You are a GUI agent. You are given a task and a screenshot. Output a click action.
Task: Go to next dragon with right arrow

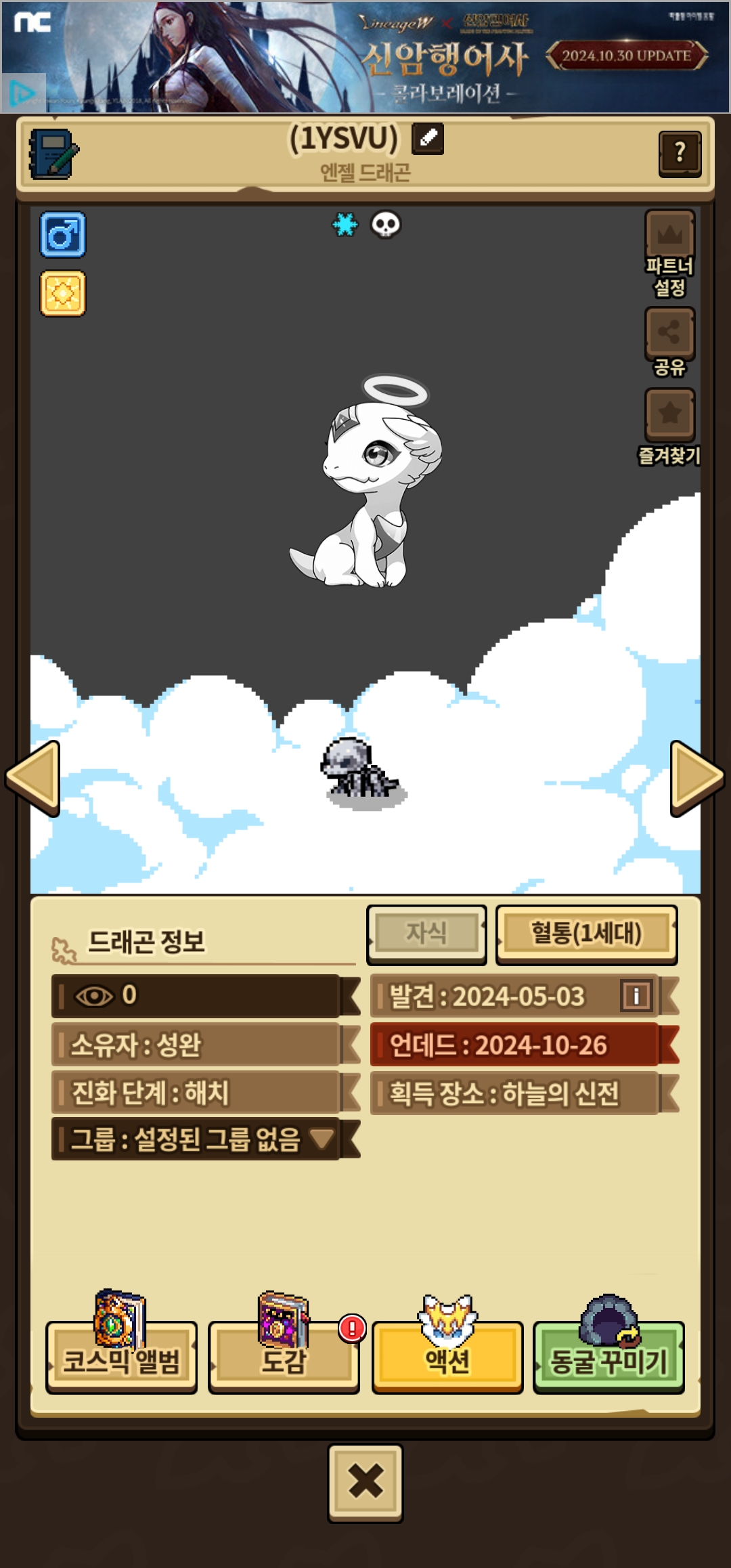point(697,779)
